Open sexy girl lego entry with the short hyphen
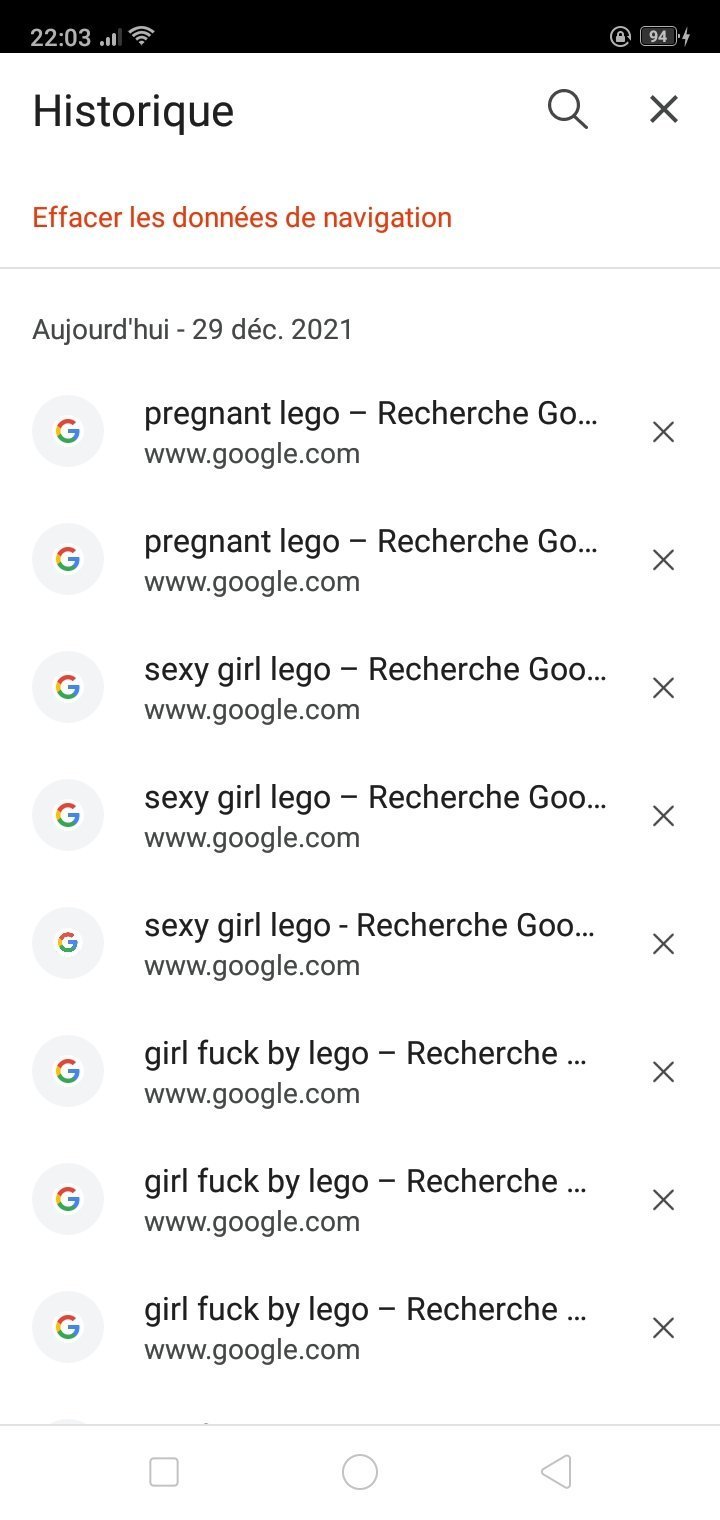Image resolution: width=720 pixels, height=1520 pixels. 370,944
